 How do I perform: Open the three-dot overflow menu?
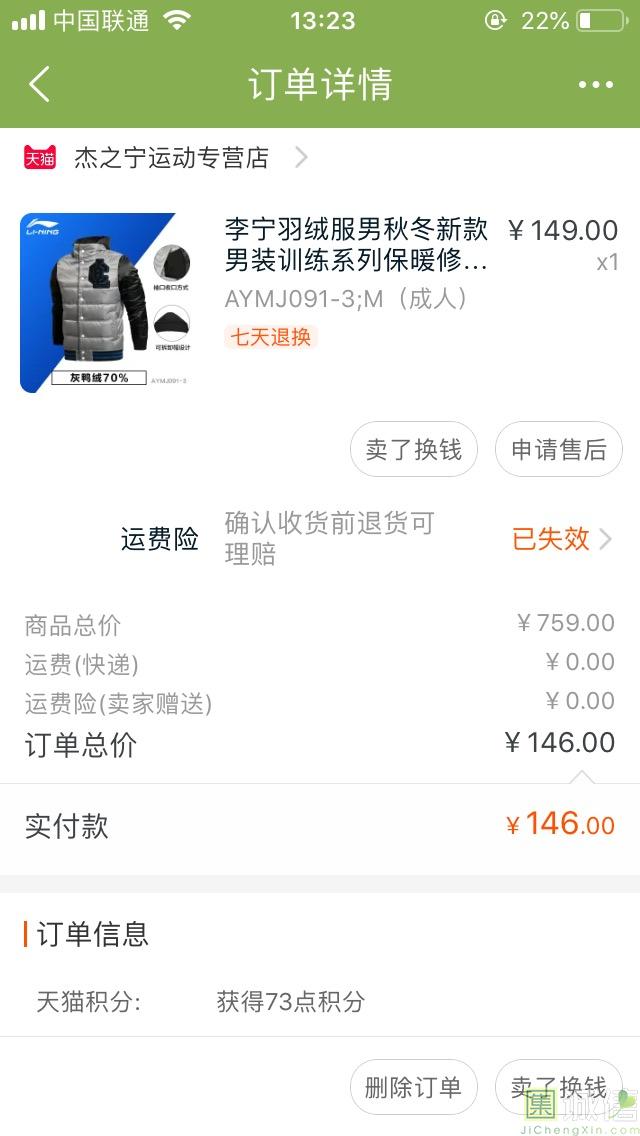(x=595, y=85)
